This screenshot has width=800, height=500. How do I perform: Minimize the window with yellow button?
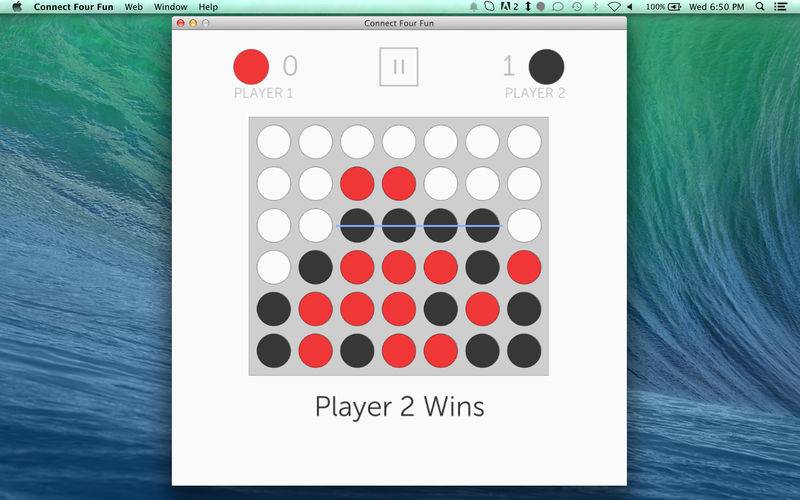point(193,21)
